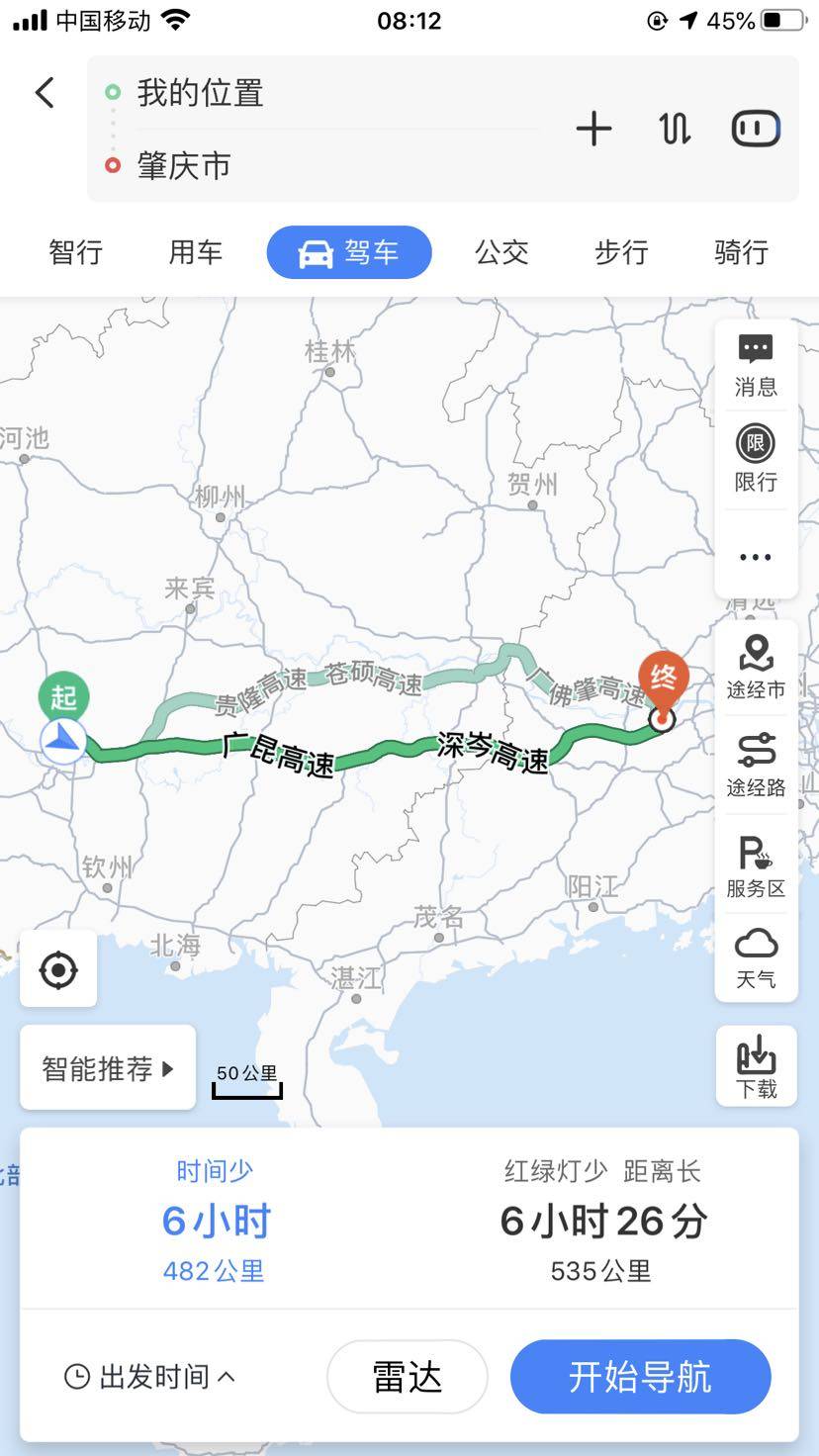Switch to the 用车 tab
Screen dimensions: 819x1456
(x=196, y=252)
